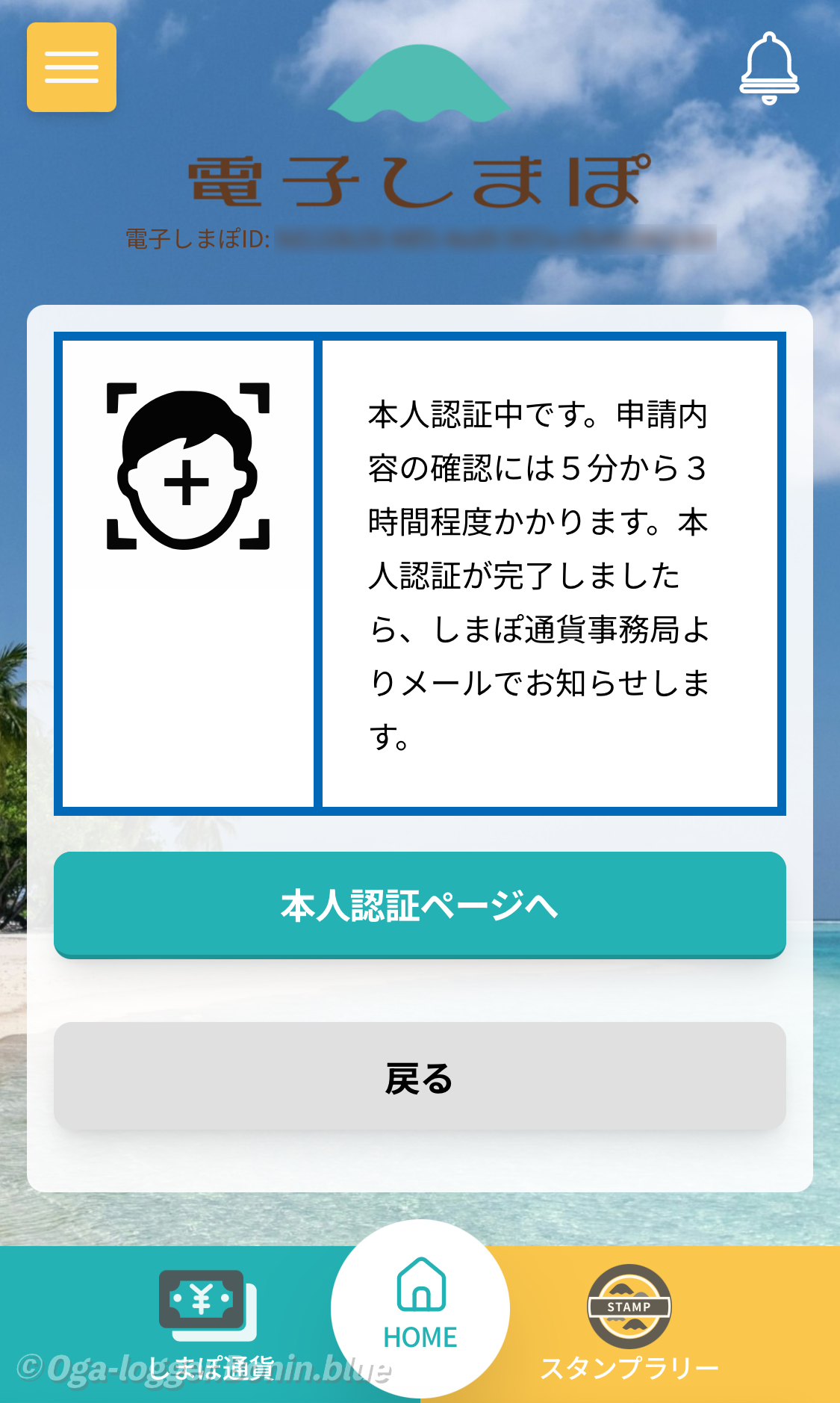Open the hamburger menu
840x1403 pixels.
pyautogui.click(x=72, y=67)
